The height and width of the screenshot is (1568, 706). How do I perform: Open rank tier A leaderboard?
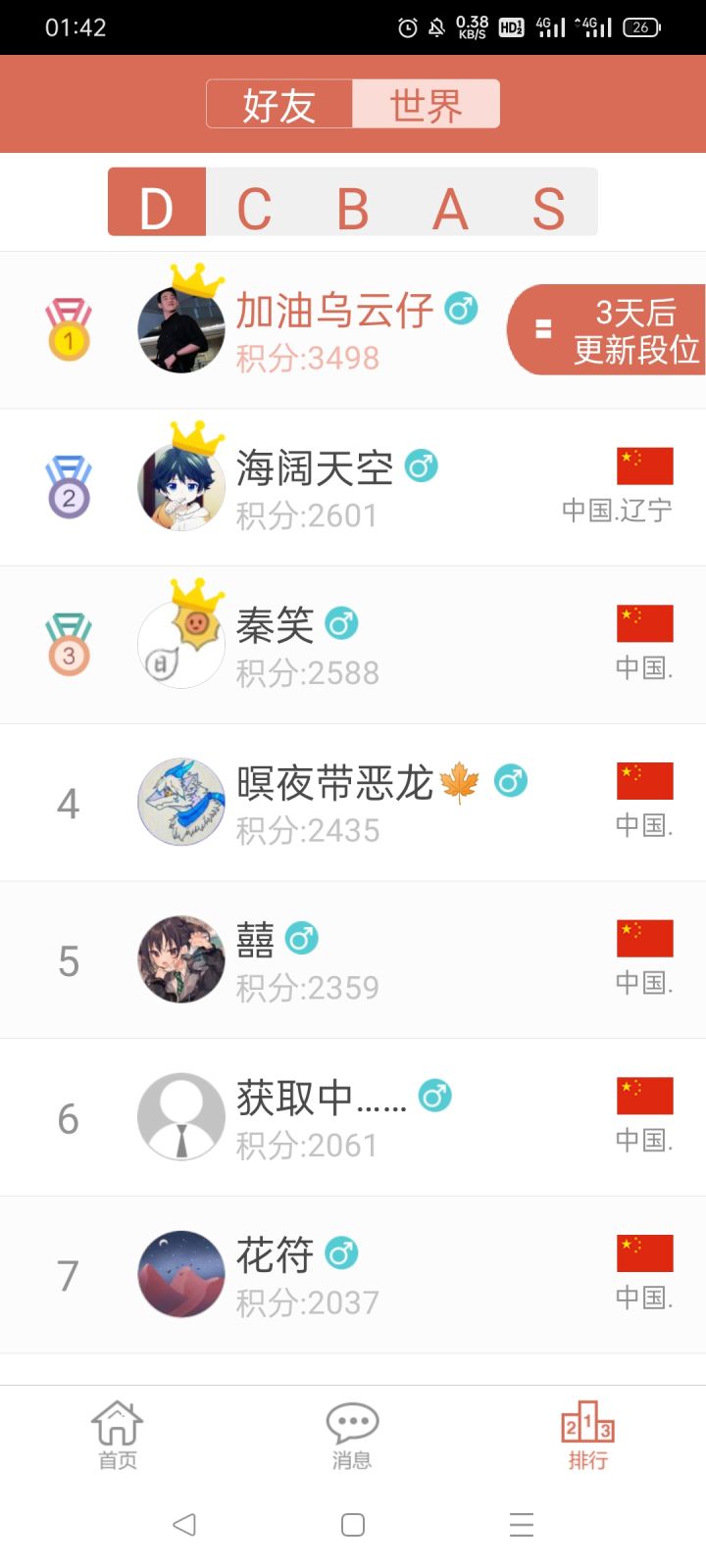450,206
